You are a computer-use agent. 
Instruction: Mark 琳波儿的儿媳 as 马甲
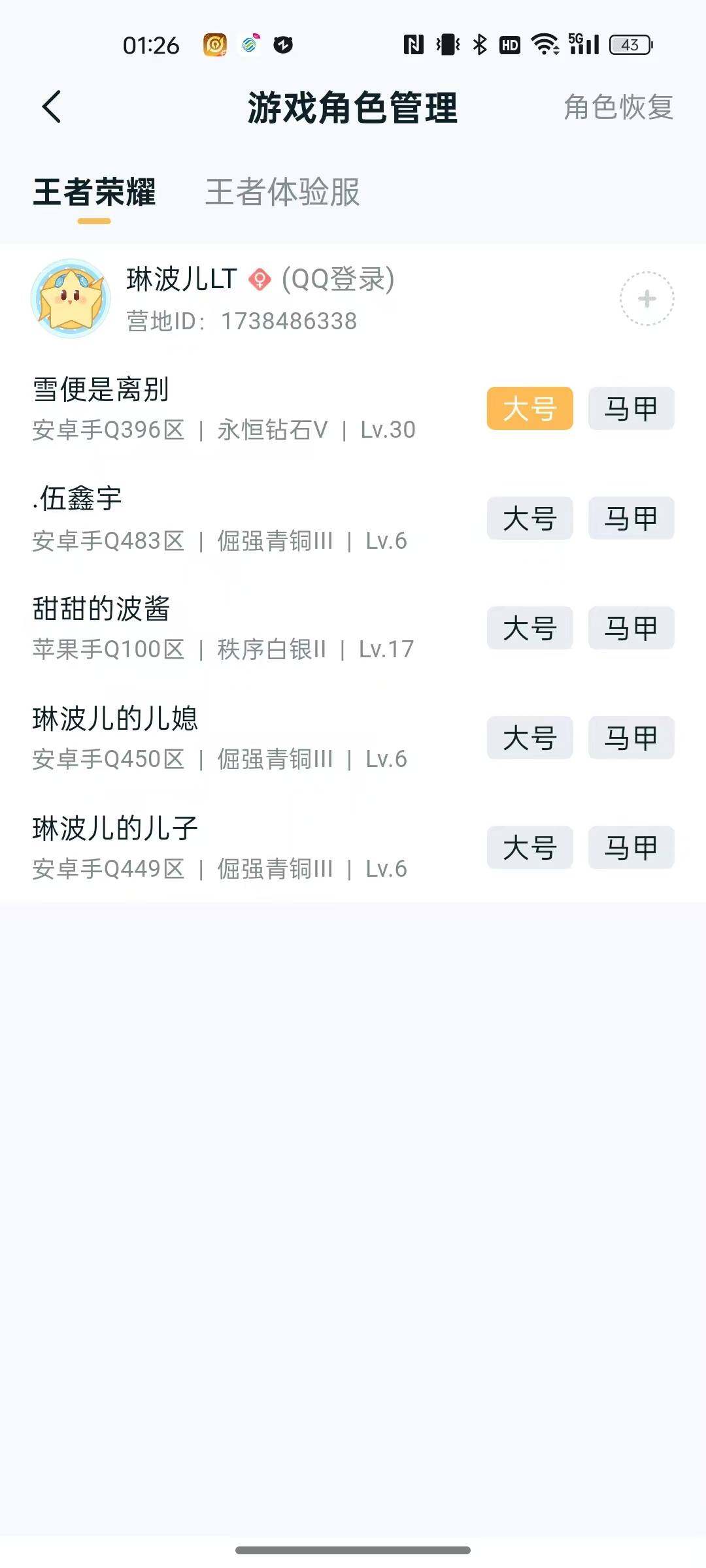click(x=630, y=738)
